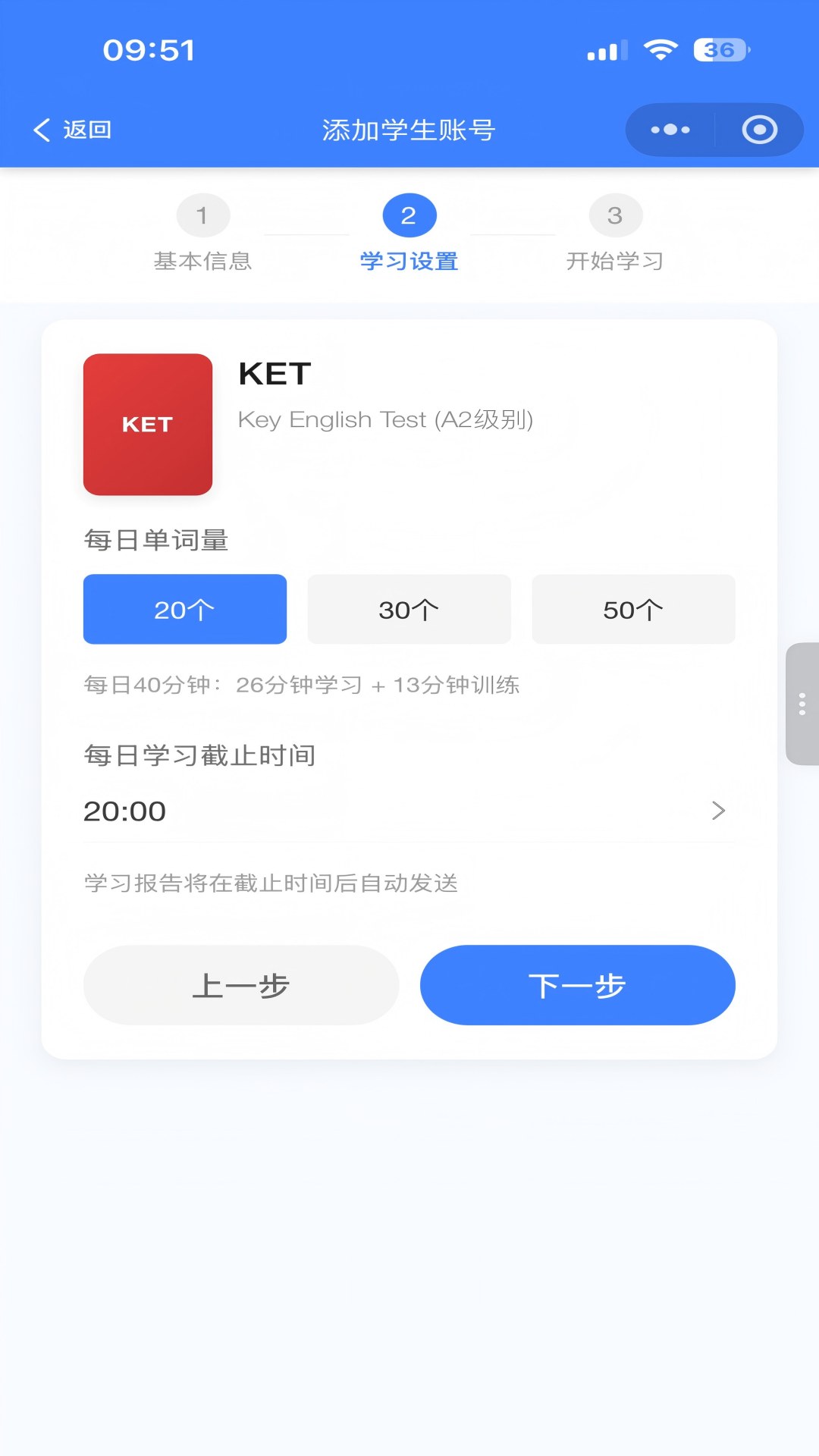This screenshot has width=819, height=1456.
Task: Return to previous step with 上一步
Action: (241, 985)
